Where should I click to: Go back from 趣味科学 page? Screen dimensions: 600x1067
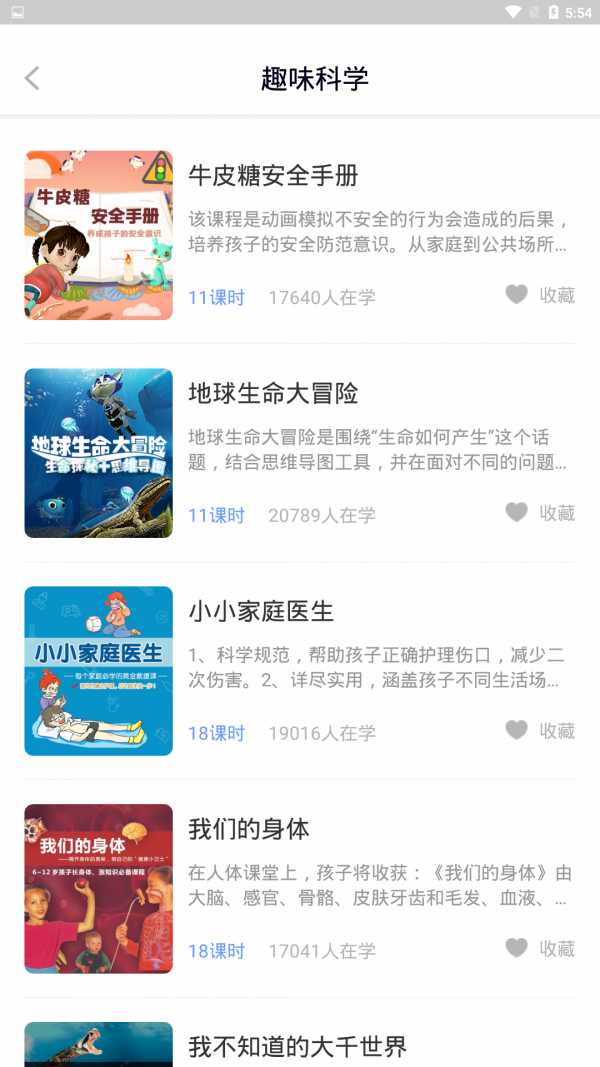click(x=32, y=78)
